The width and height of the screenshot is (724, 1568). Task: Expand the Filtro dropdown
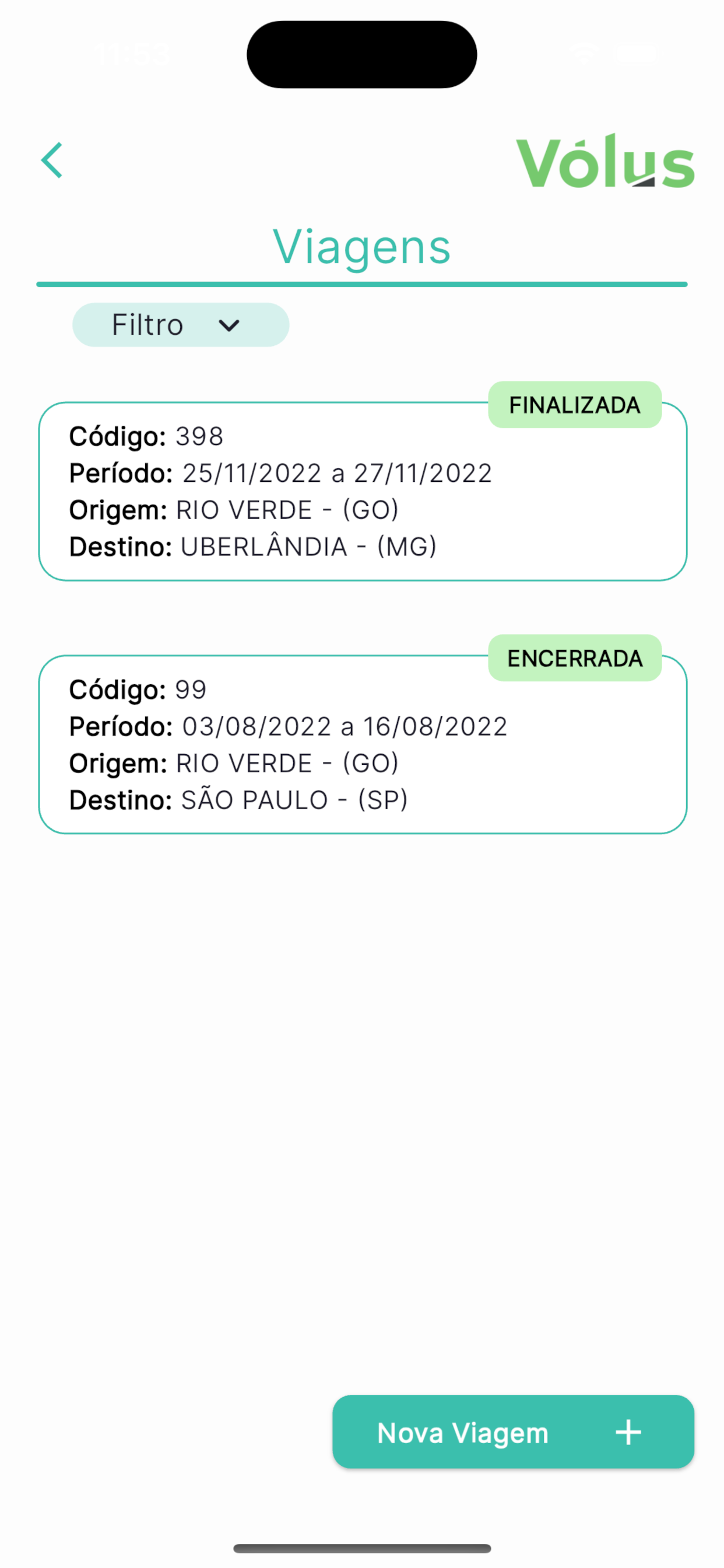[181, 324]
